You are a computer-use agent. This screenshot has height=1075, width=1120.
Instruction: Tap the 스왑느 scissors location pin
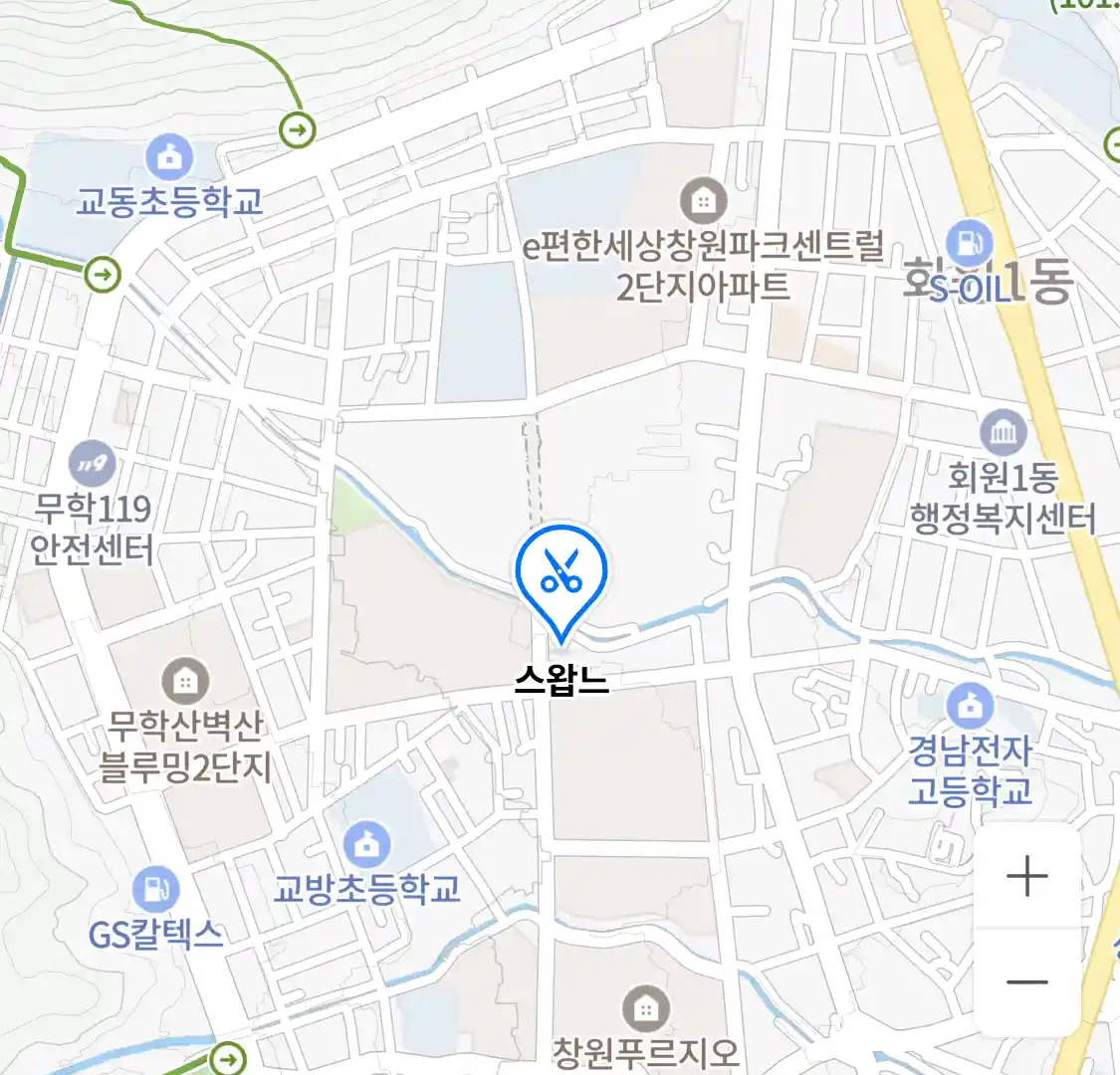[561, 574]
